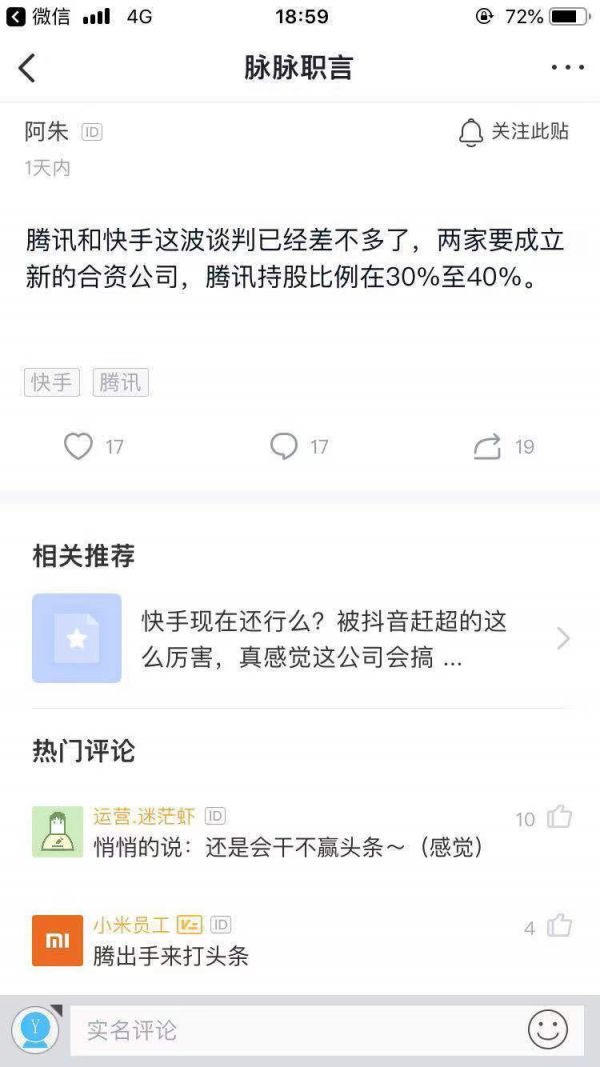Viewport: 600px width, 1067px height.
Task: Upvote 运营.迷茫虾's comment
Action: 559,817
